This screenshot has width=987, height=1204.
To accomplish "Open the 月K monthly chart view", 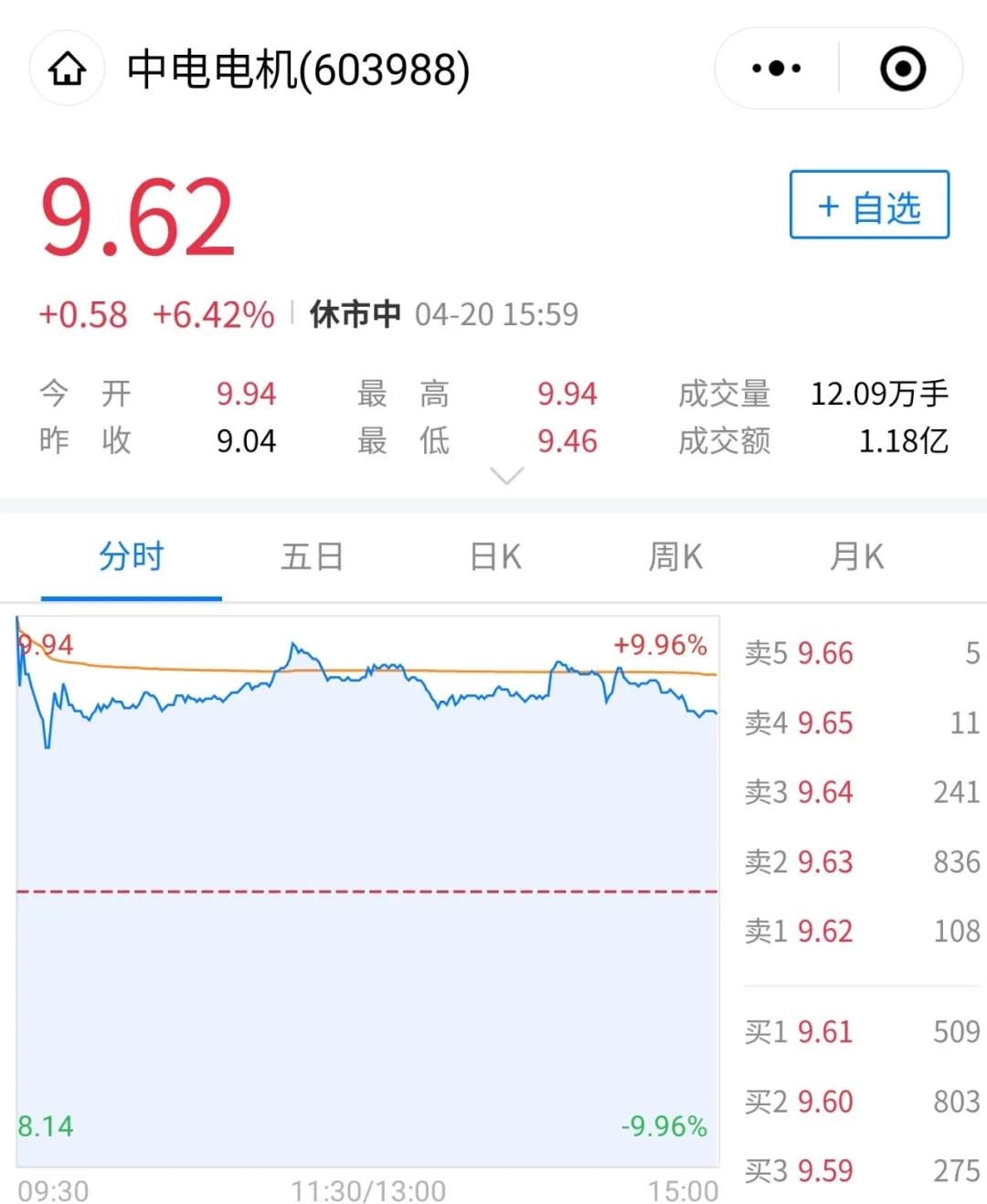I will click(x=855, y=555).
